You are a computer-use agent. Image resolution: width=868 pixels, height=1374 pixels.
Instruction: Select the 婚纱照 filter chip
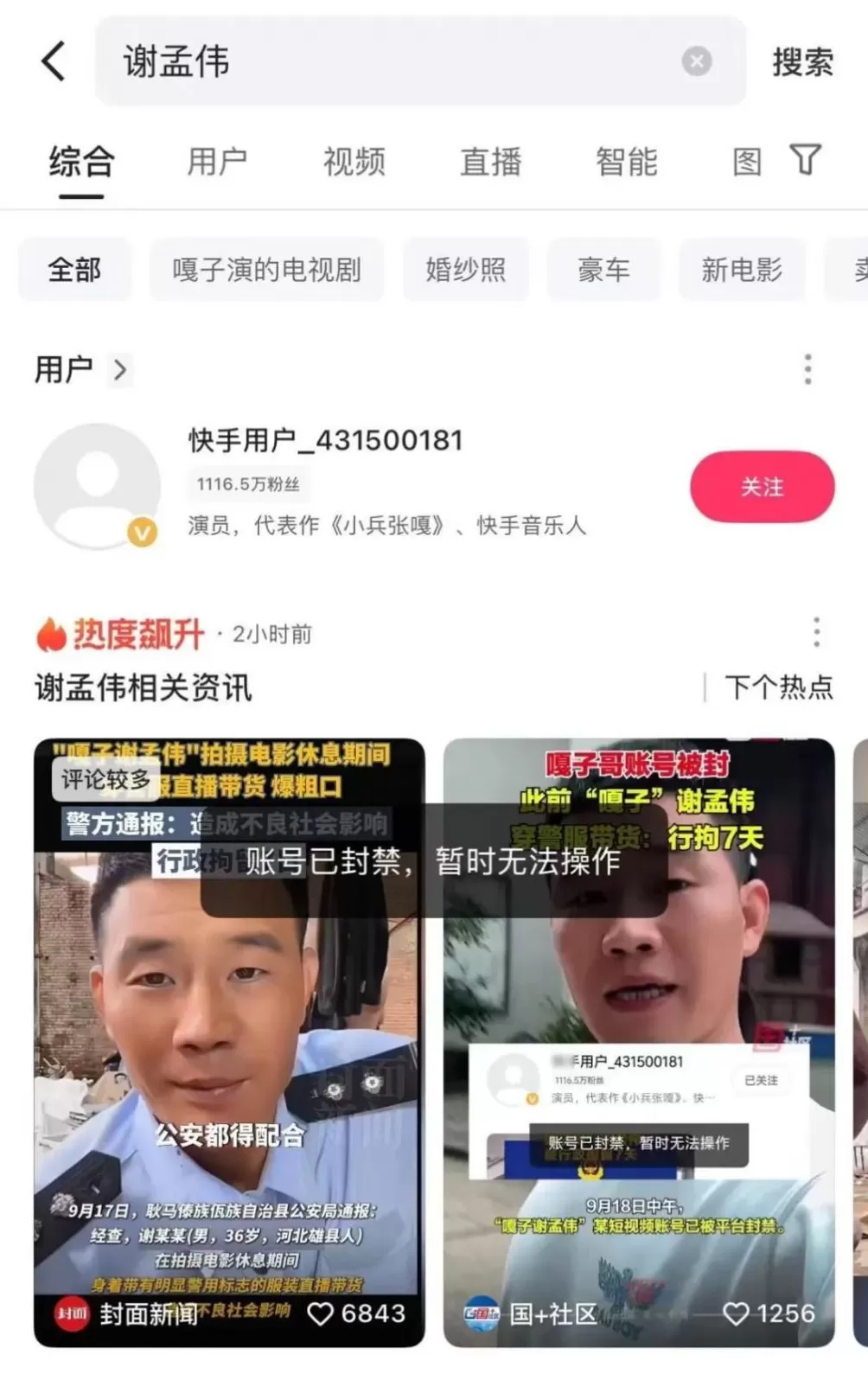(466, 270)
